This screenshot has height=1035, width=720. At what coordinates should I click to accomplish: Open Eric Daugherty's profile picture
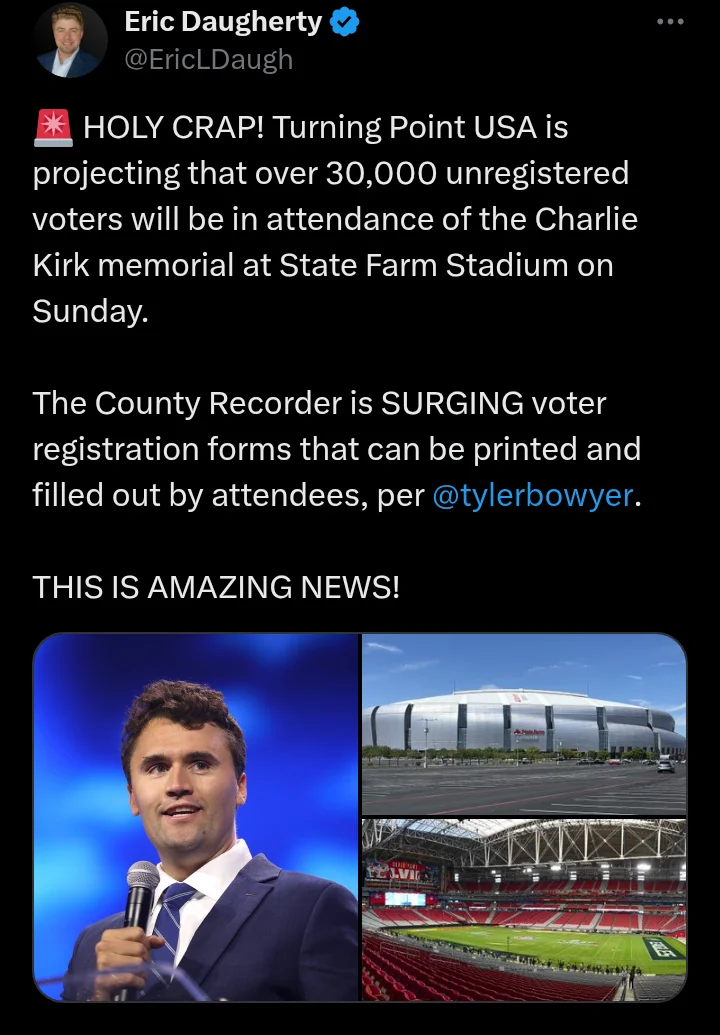click(x=70, y=41)
